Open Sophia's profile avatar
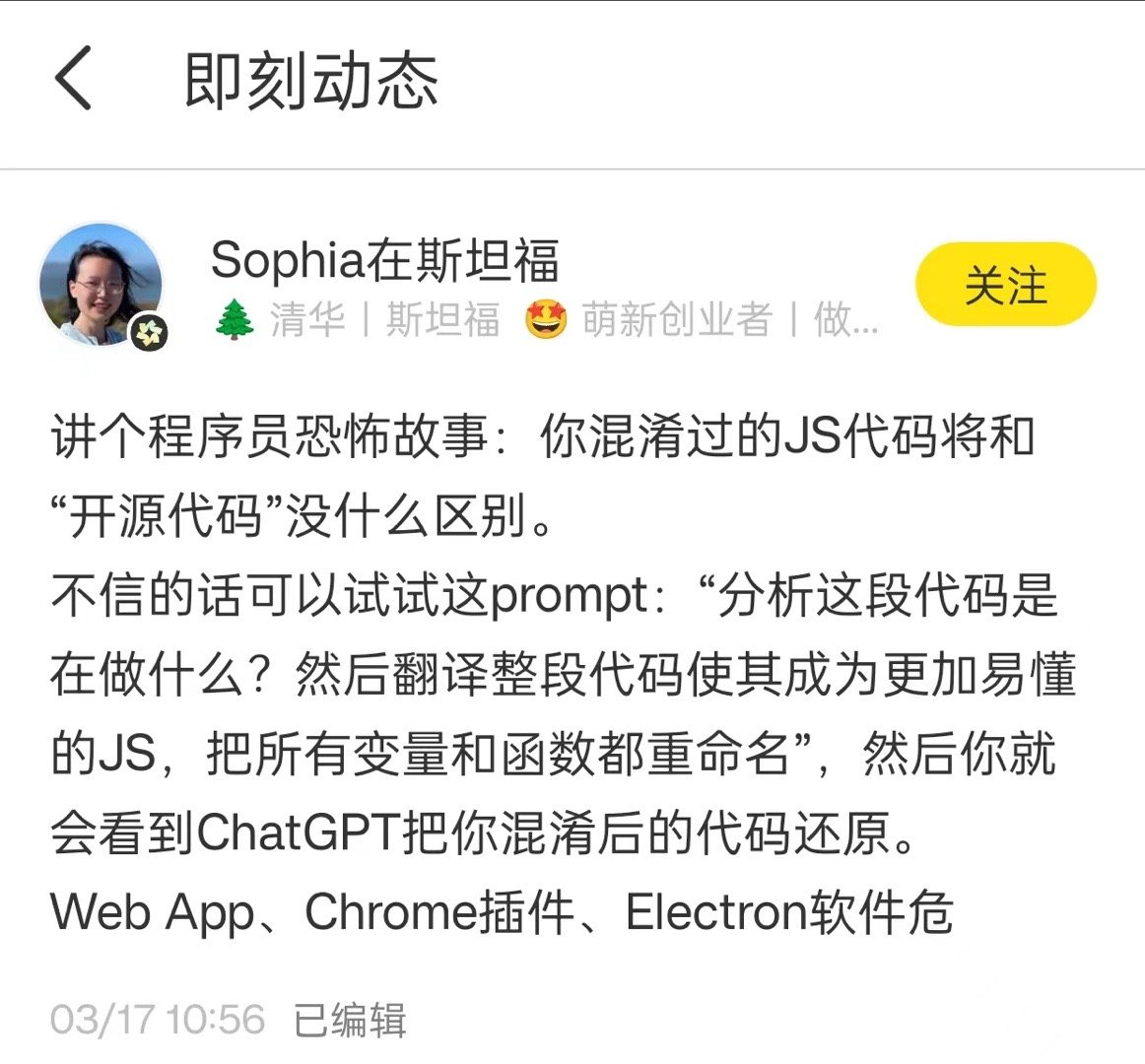 pos(101,285)
